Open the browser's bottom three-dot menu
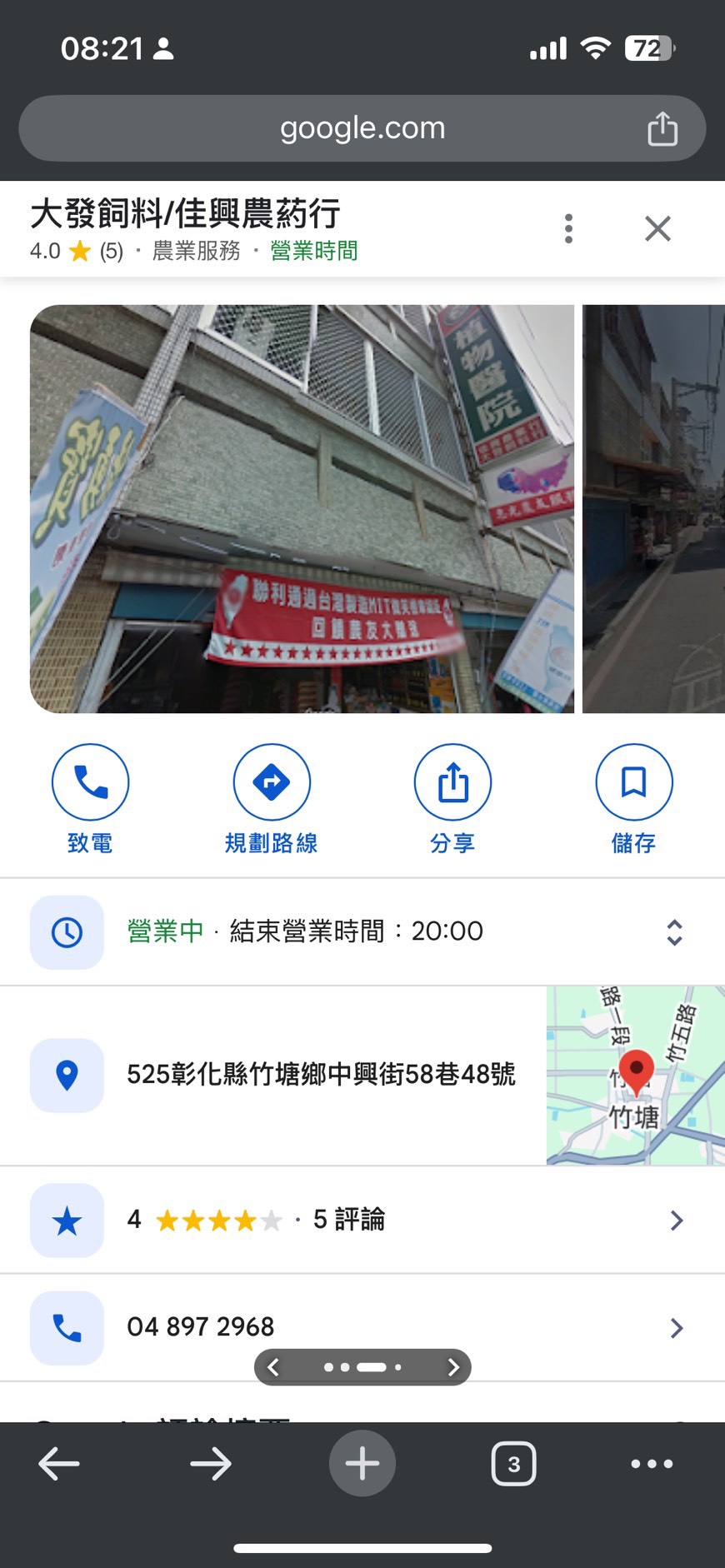 point(652,1464)
